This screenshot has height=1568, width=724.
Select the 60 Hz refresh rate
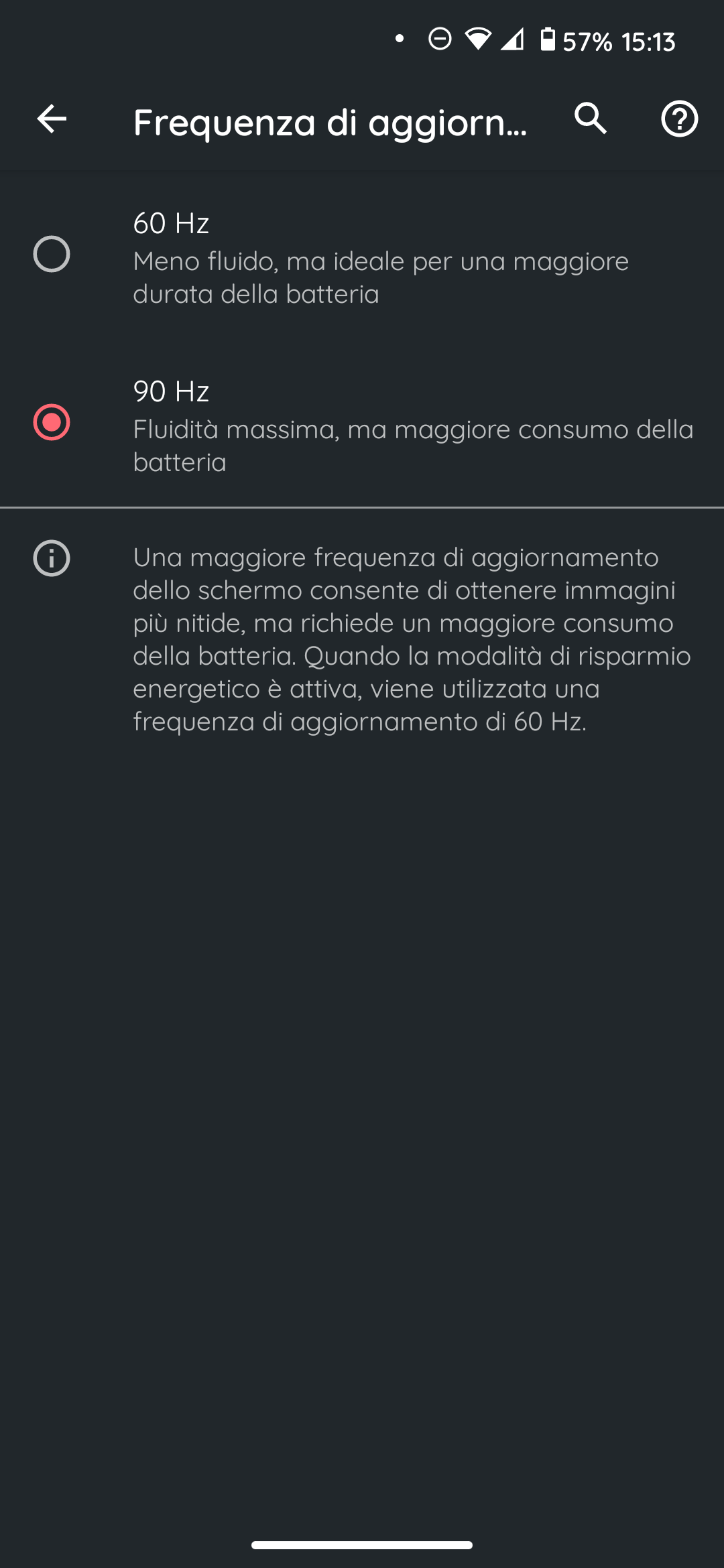tap(362, 255)
